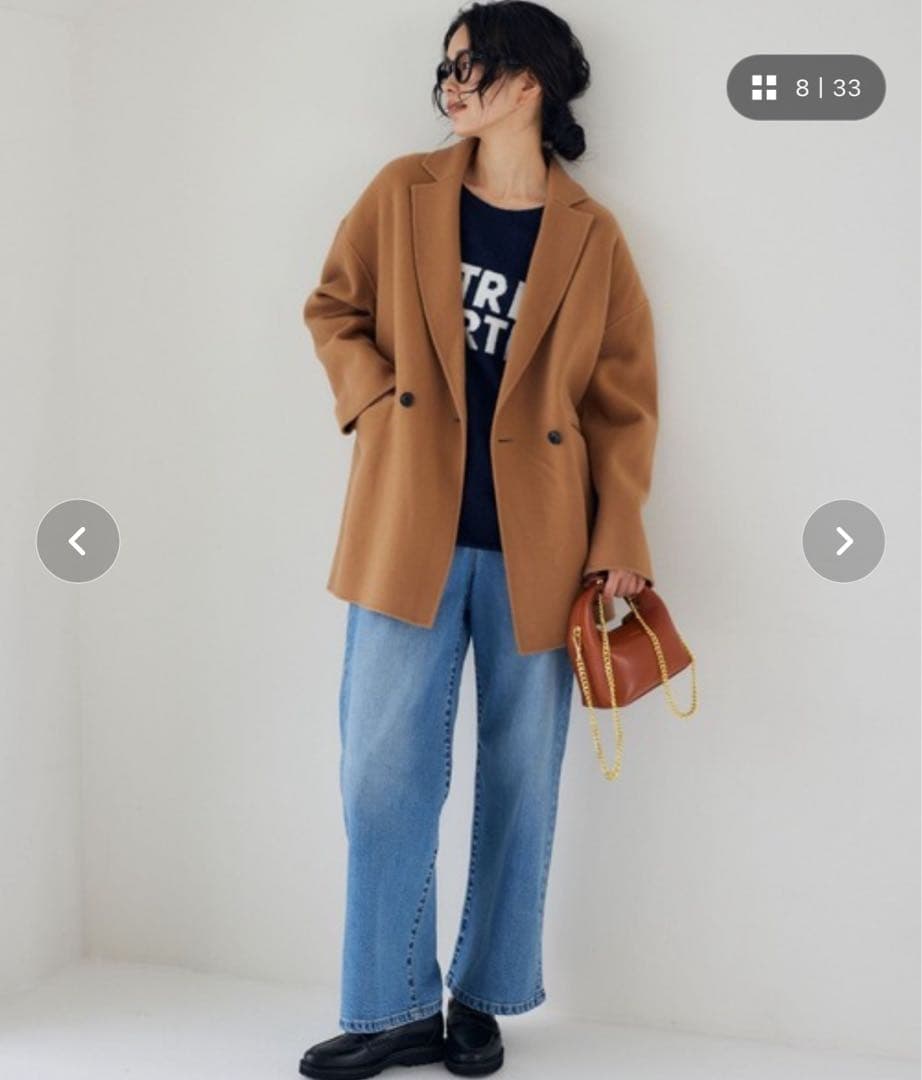Open the photo grid view 8 | 33
922x1080 pixels.
[x=805, y=88]
